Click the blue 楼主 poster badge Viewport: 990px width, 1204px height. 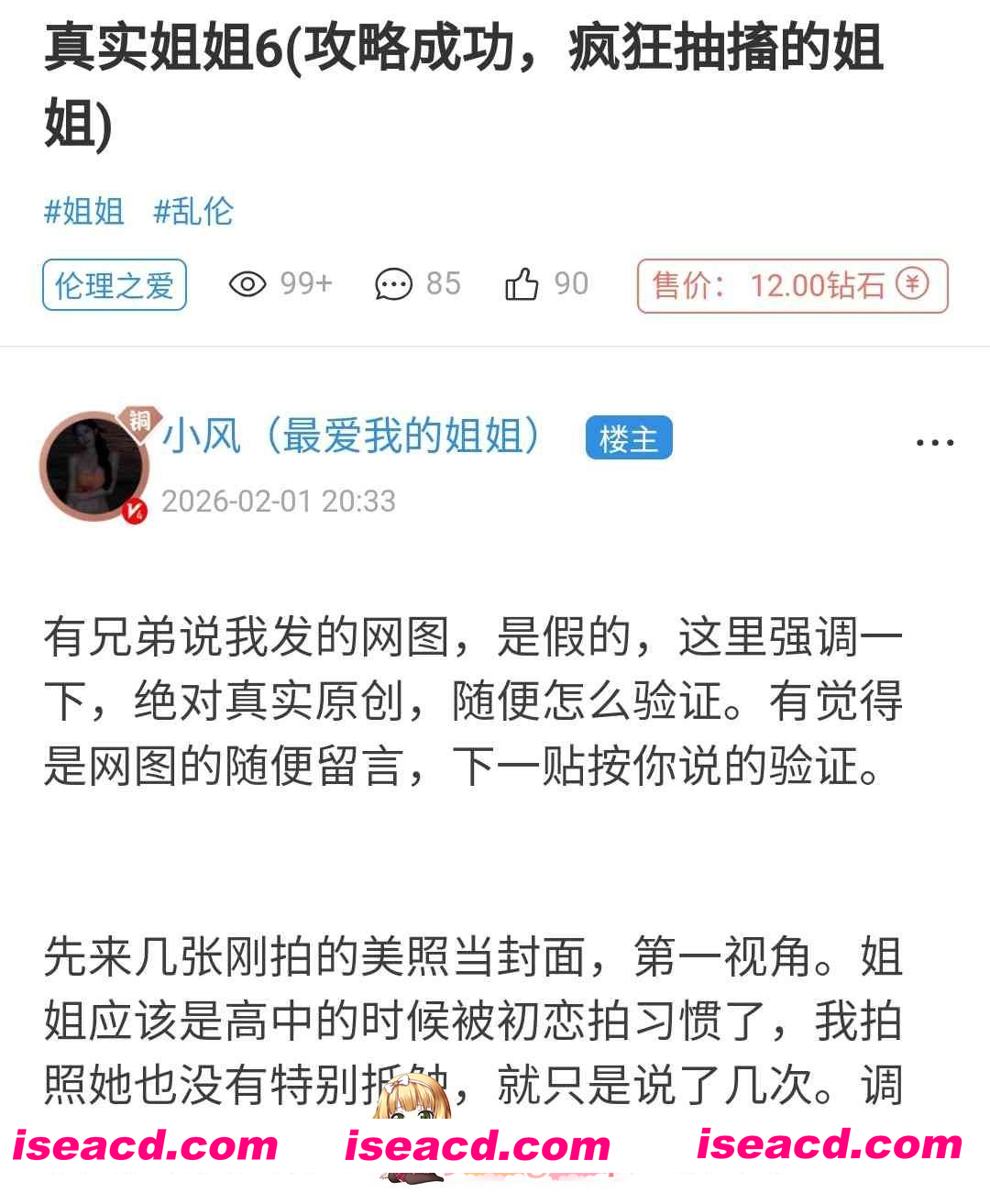click(x=628, y=437)
